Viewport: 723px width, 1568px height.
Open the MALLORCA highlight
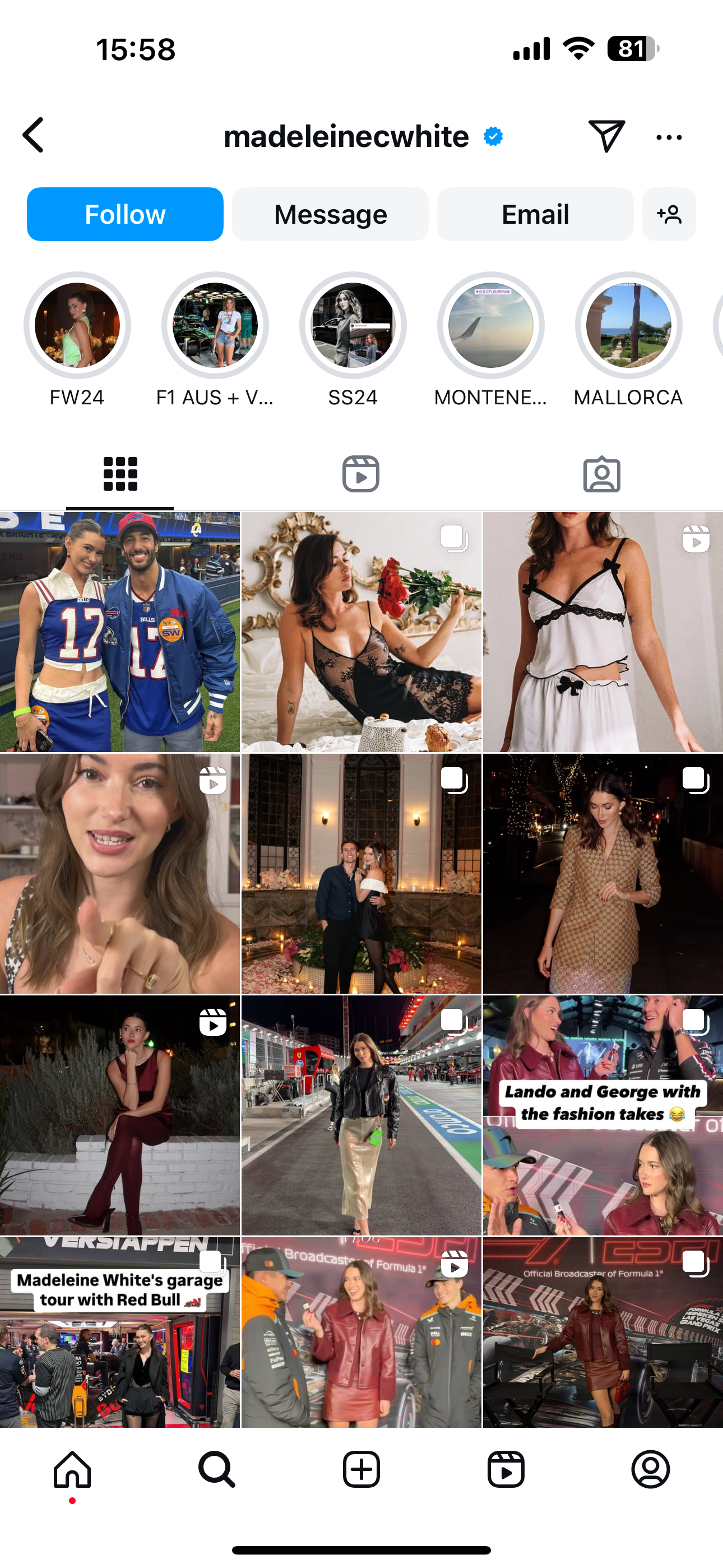click(x=628, y=325)
